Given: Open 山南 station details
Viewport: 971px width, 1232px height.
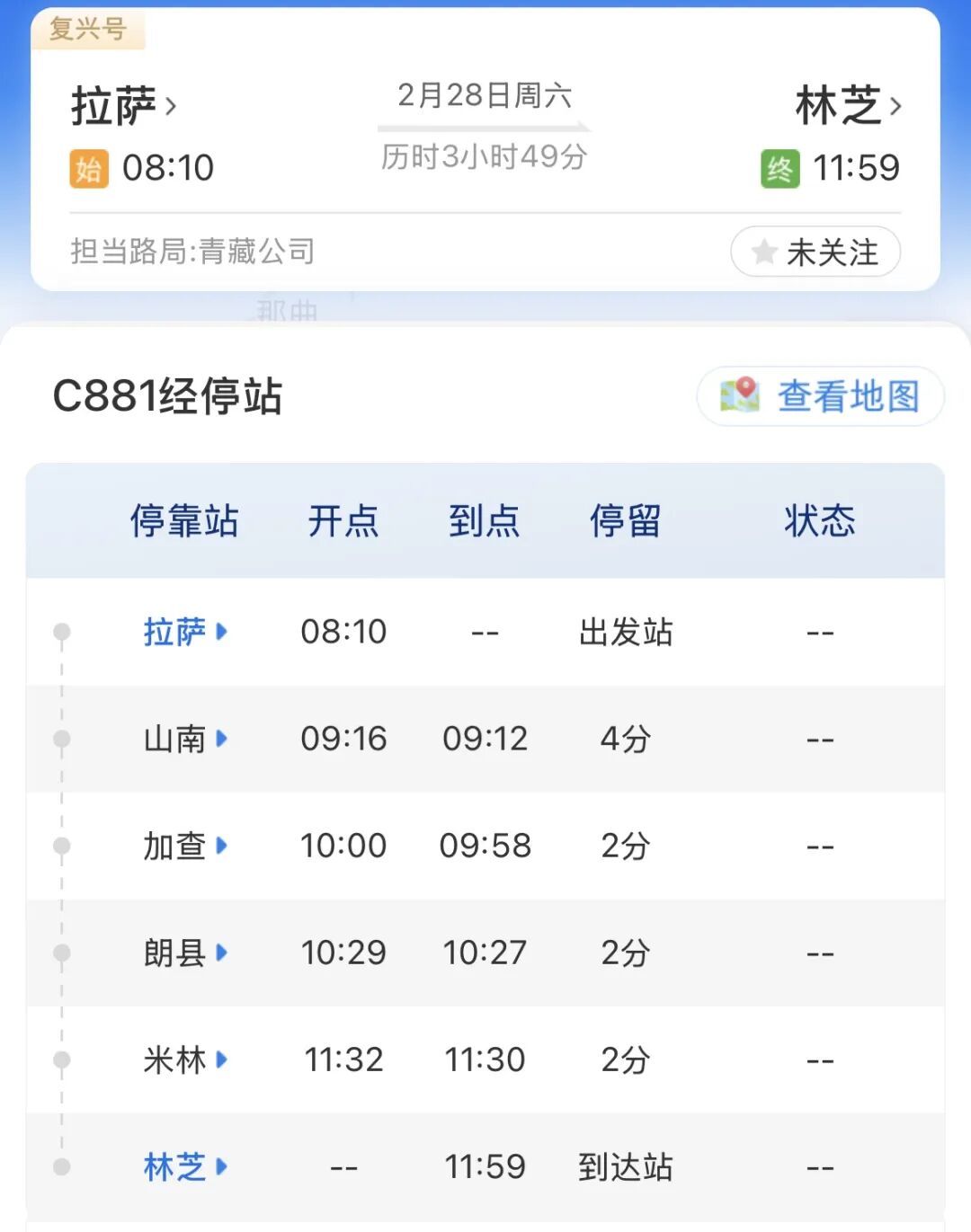Looking at the screenshot, I should pyautogui.click(x=184, y=739).
